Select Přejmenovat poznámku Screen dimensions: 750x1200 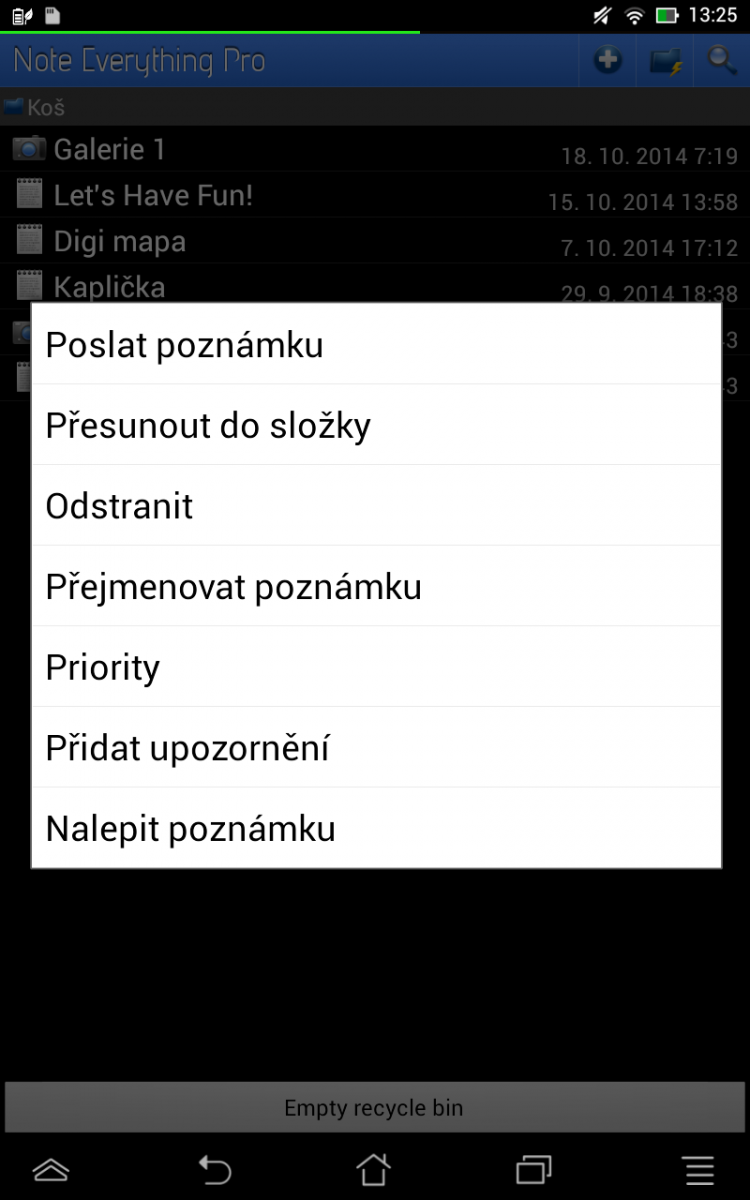point(376,587)
